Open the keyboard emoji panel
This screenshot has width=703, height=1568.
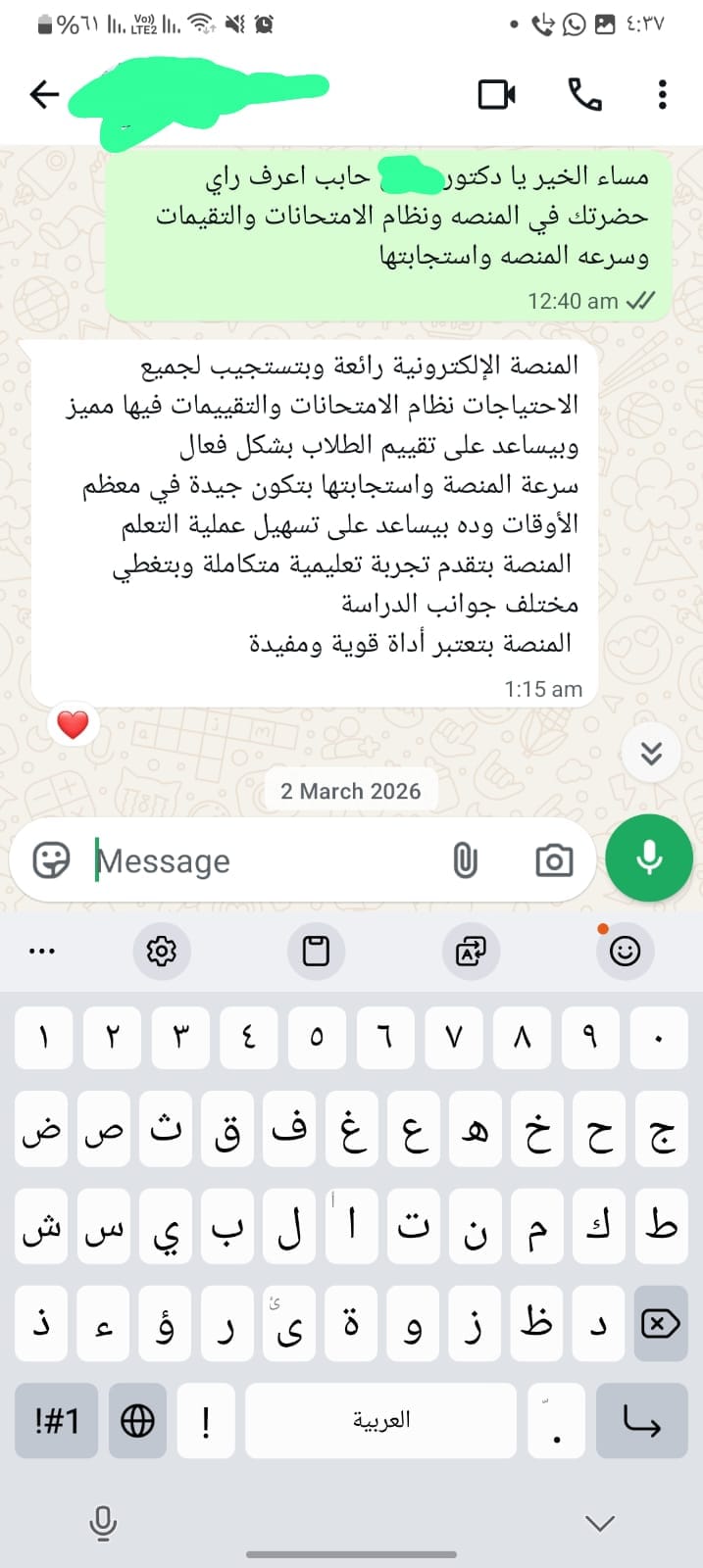(625, 951)
